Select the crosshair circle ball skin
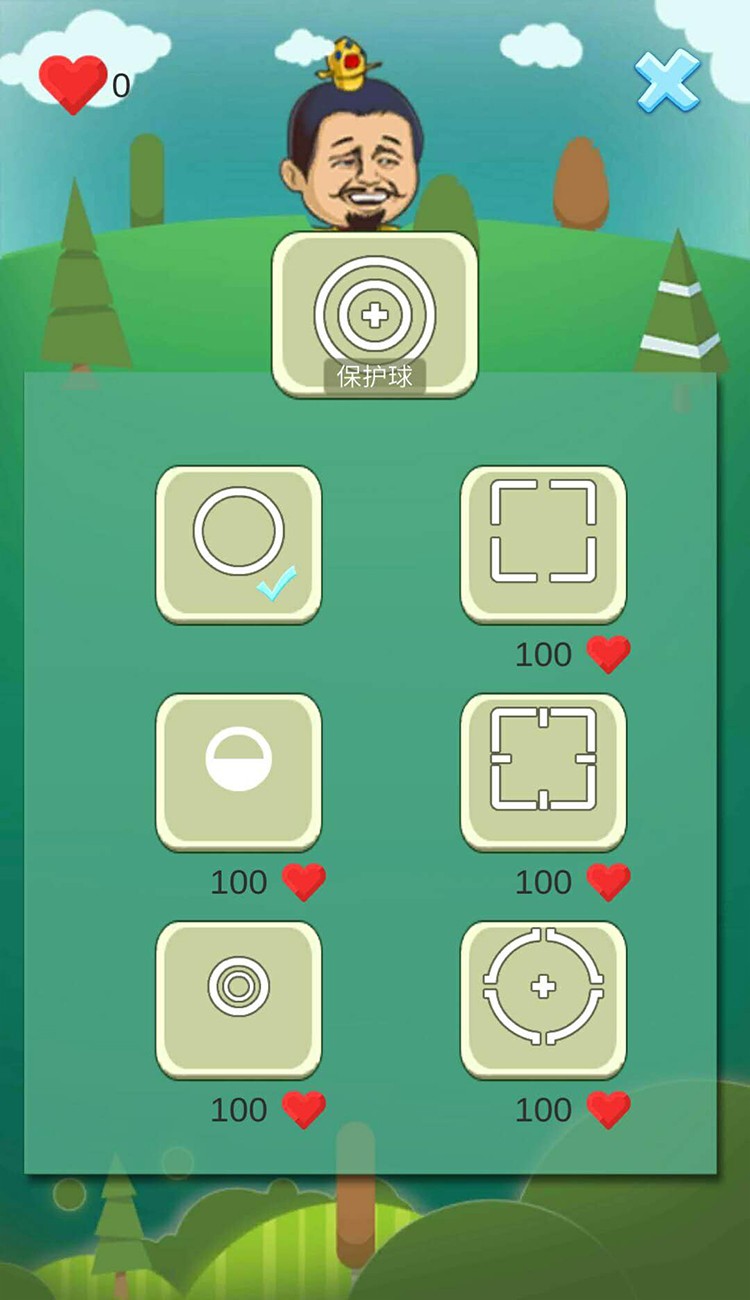This screenshot has height=1300, width=750. [x=544, y=998]
